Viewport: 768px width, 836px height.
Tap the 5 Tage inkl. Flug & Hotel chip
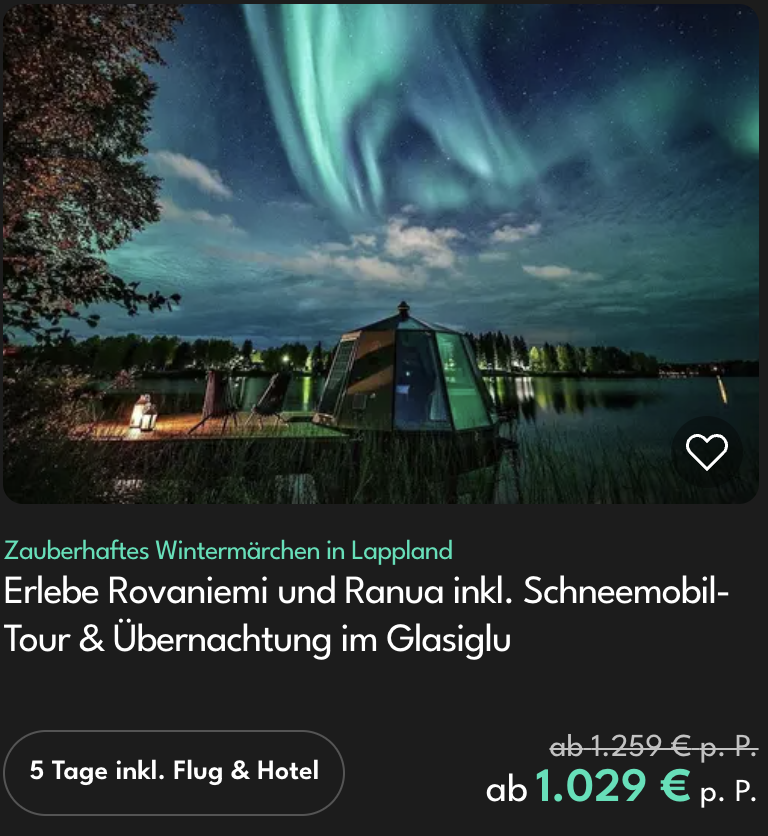click(174, 772)
